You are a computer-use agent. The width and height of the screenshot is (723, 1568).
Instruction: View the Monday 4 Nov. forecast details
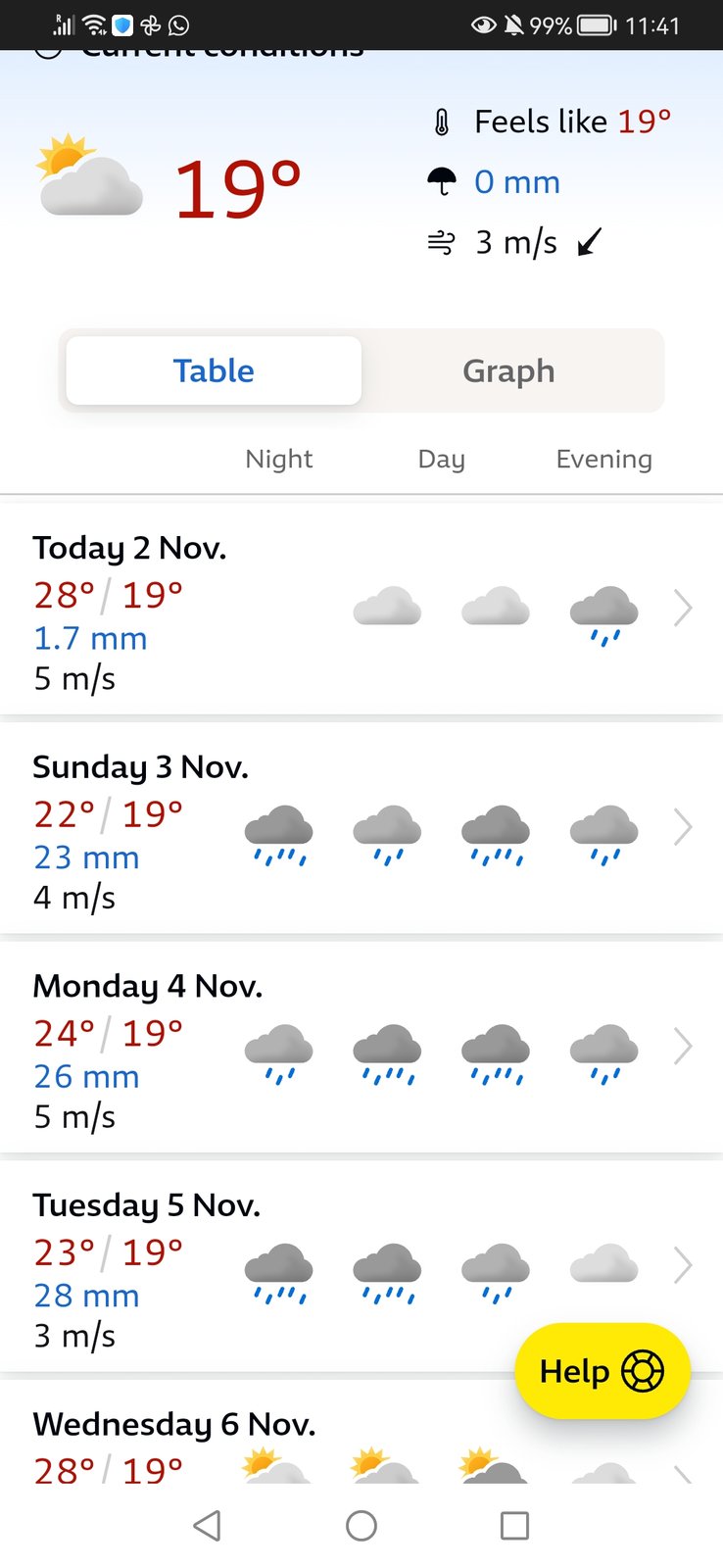click(361, 1047)
